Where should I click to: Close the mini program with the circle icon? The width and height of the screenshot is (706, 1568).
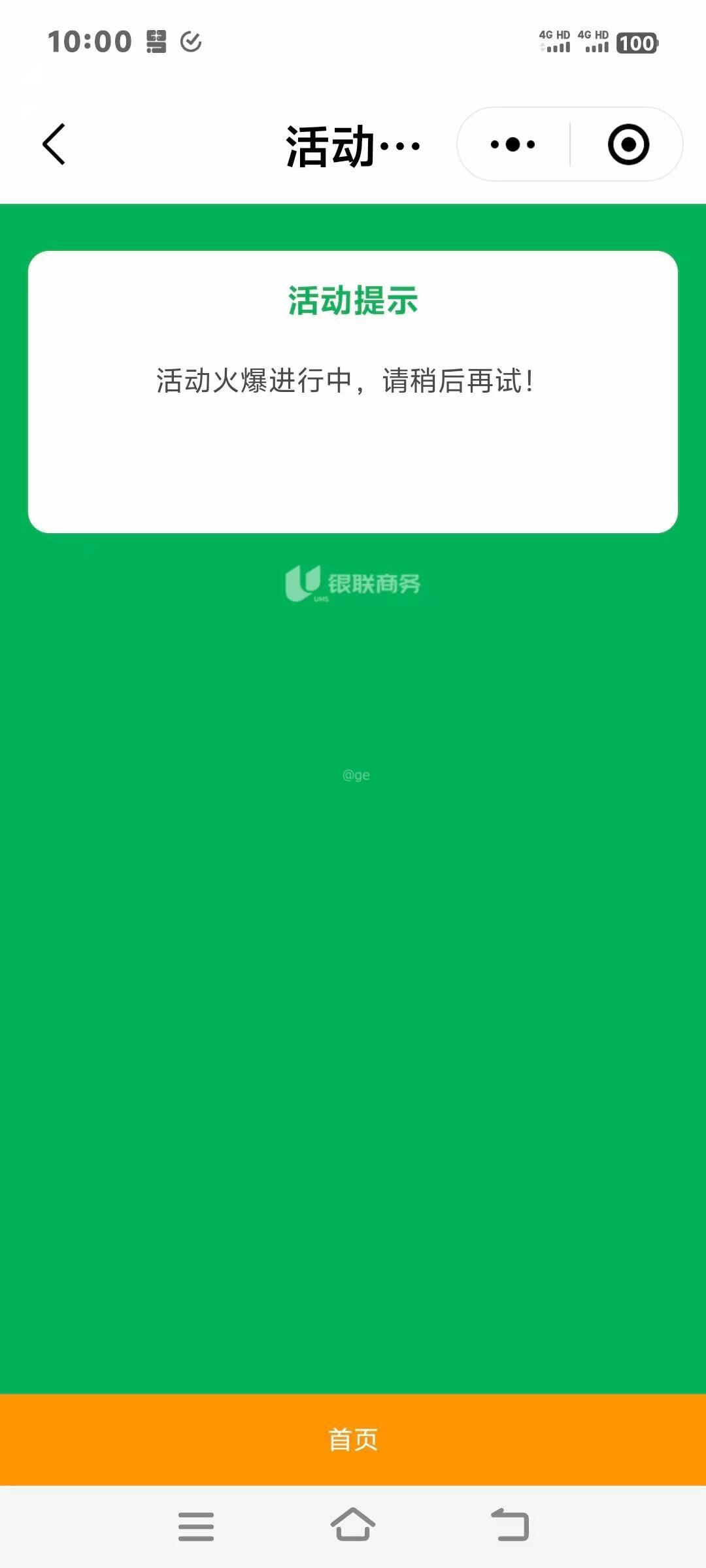point(628,144)
